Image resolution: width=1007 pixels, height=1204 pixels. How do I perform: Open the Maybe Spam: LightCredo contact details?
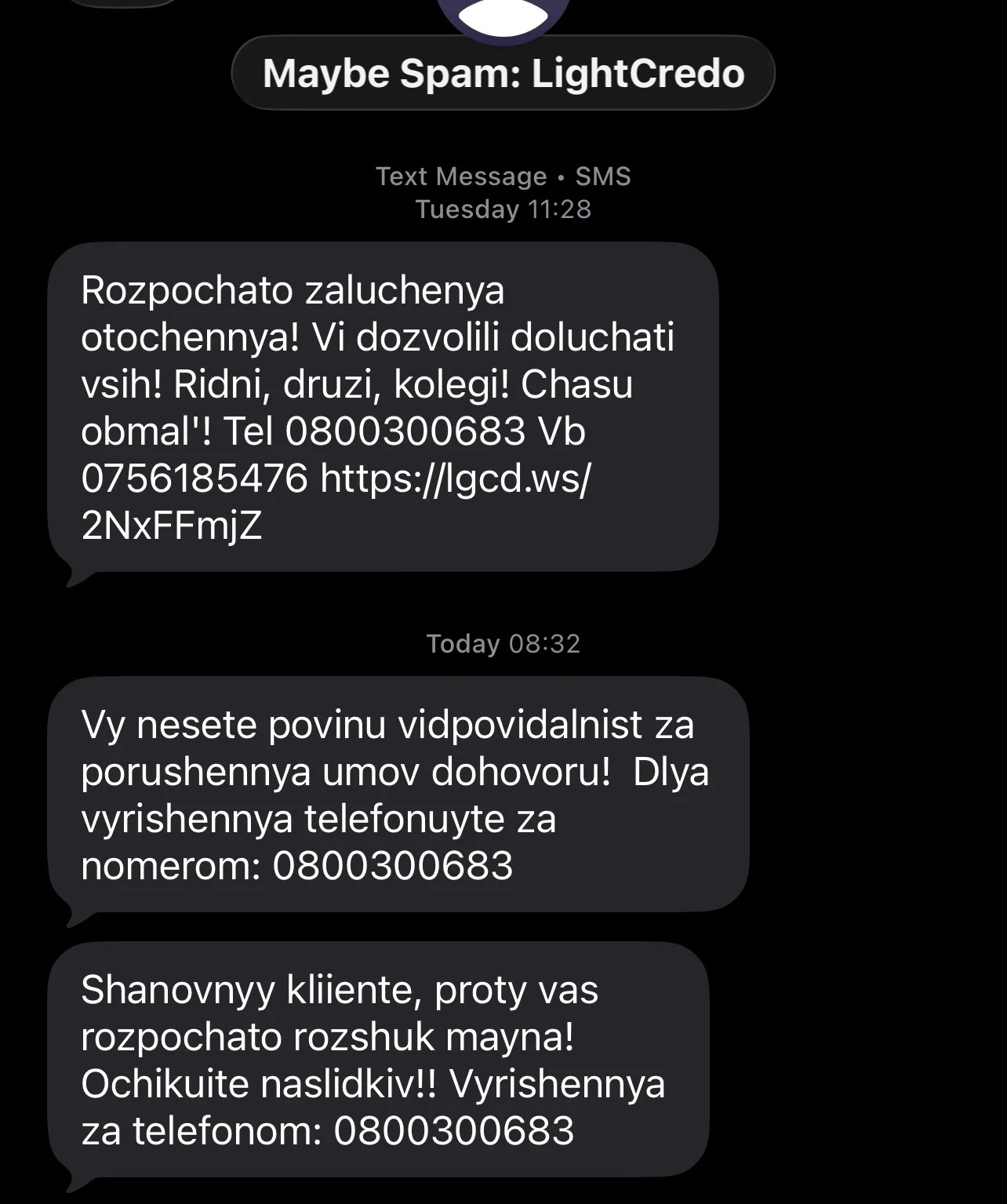coord(503,73)
